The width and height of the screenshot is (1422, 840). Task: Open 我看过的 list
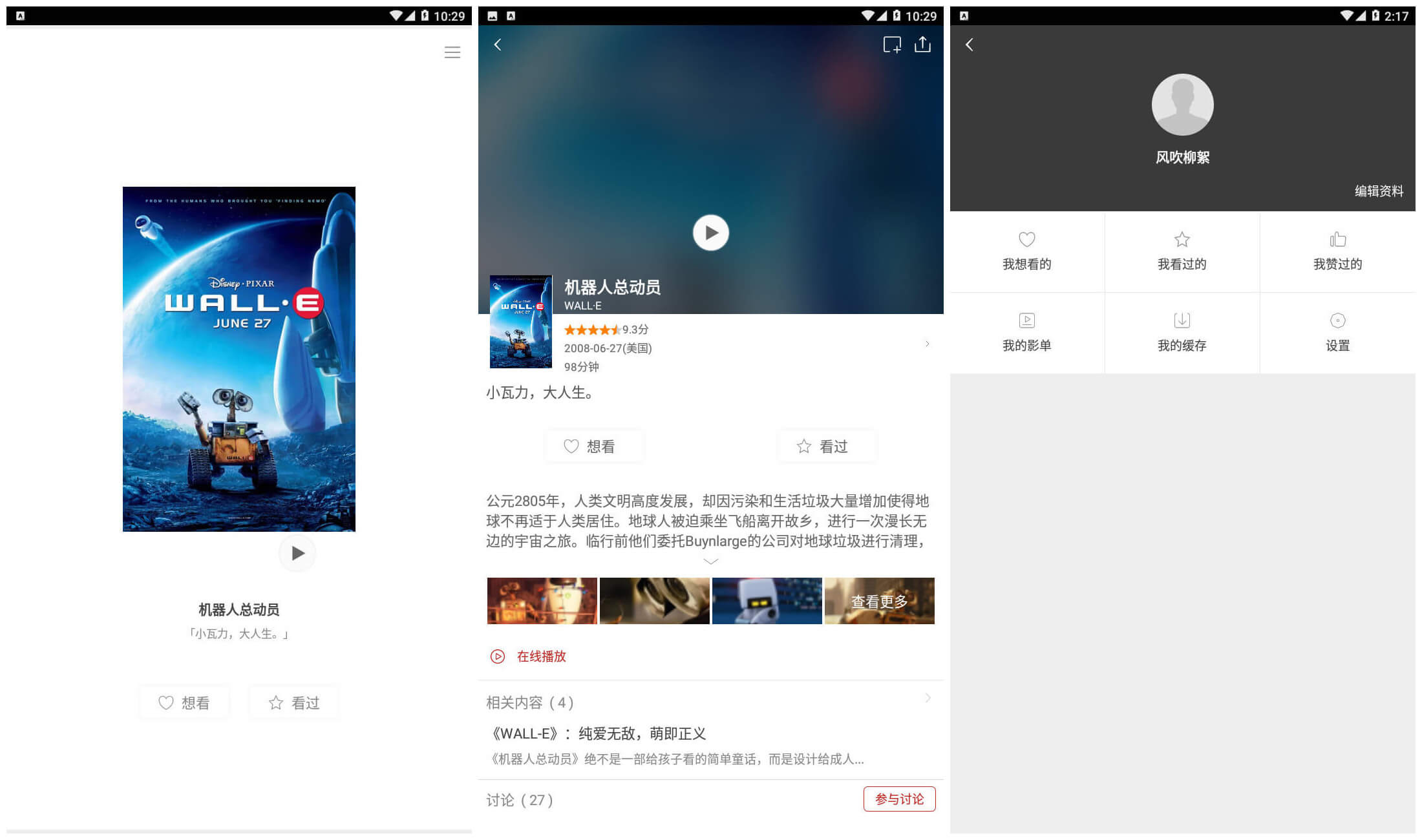(x=1182, y=251)
